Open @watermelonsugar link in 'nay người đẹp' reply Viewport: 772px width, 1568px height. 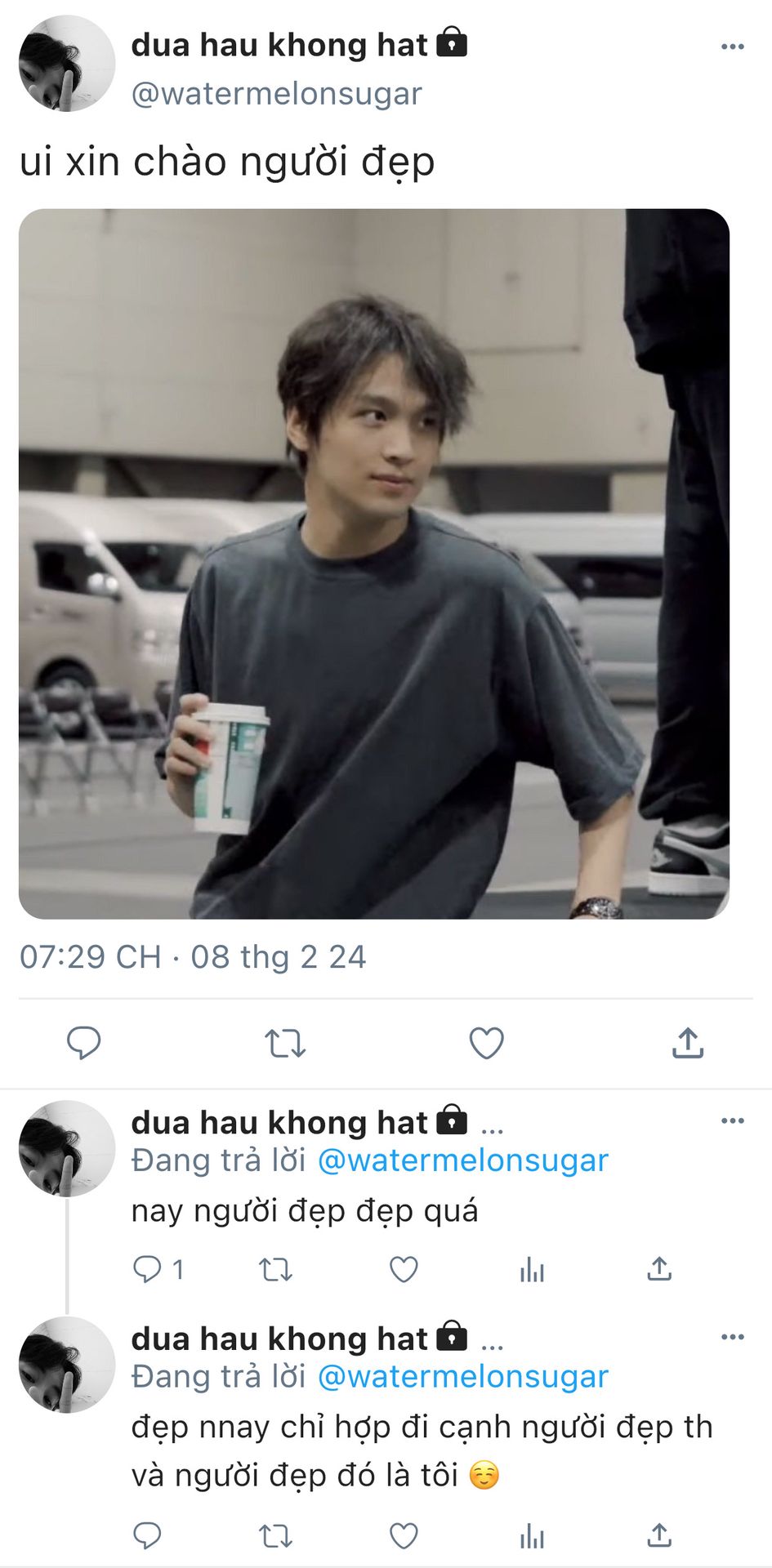point(462,1160)
